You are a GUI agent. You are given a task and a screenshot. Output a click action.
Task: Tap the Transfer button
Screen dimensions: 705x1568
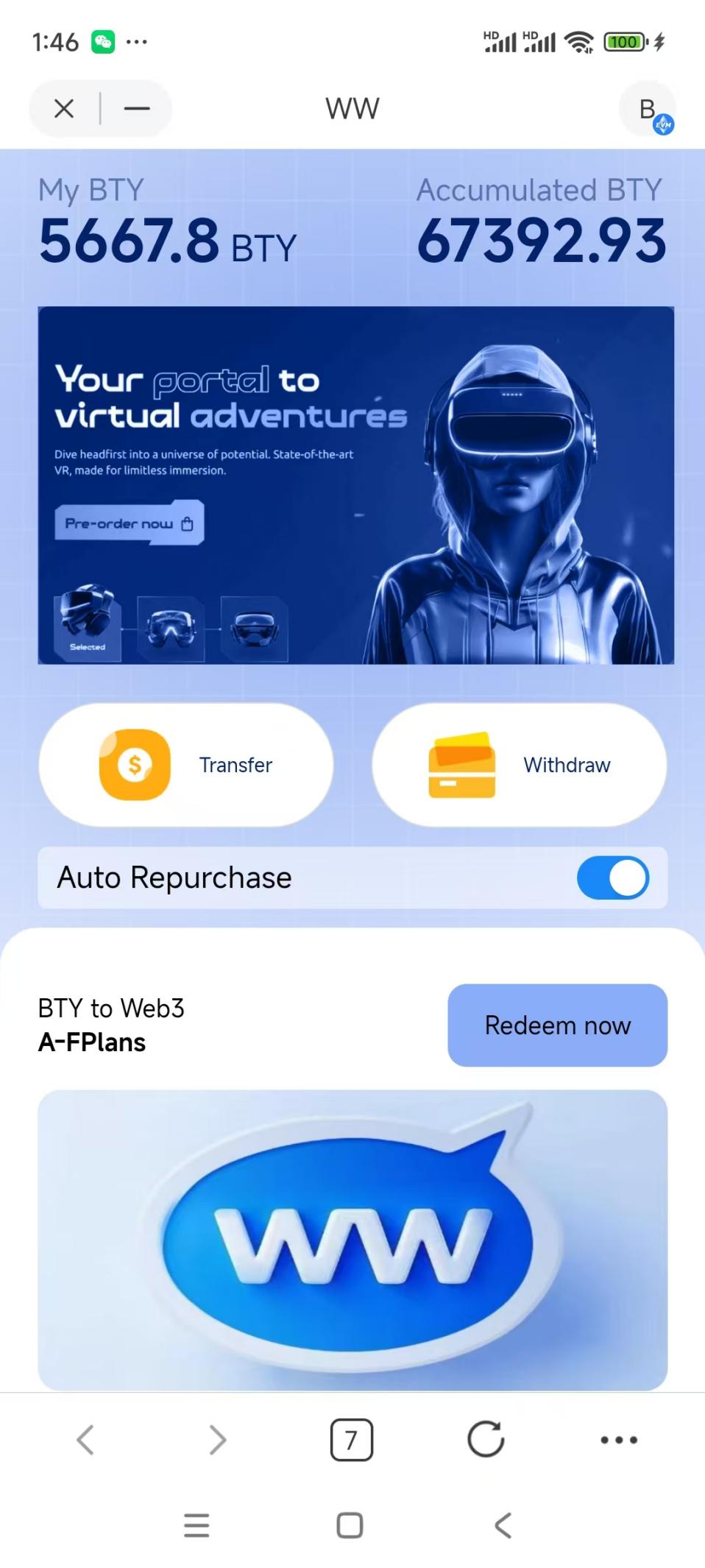pyautogui.click(x=185, y=765)
